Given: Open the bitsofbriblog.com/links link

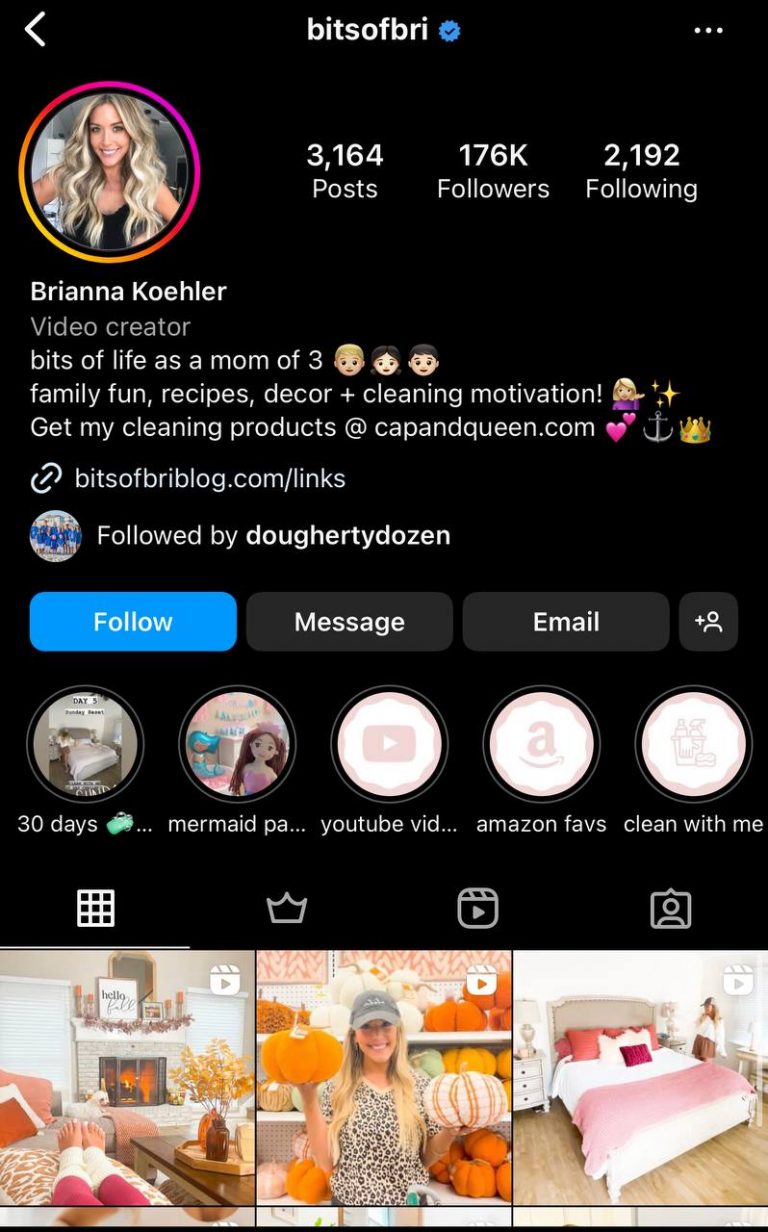Looking at the screenshot, I should pyautogui.click(x=210, y=478).
